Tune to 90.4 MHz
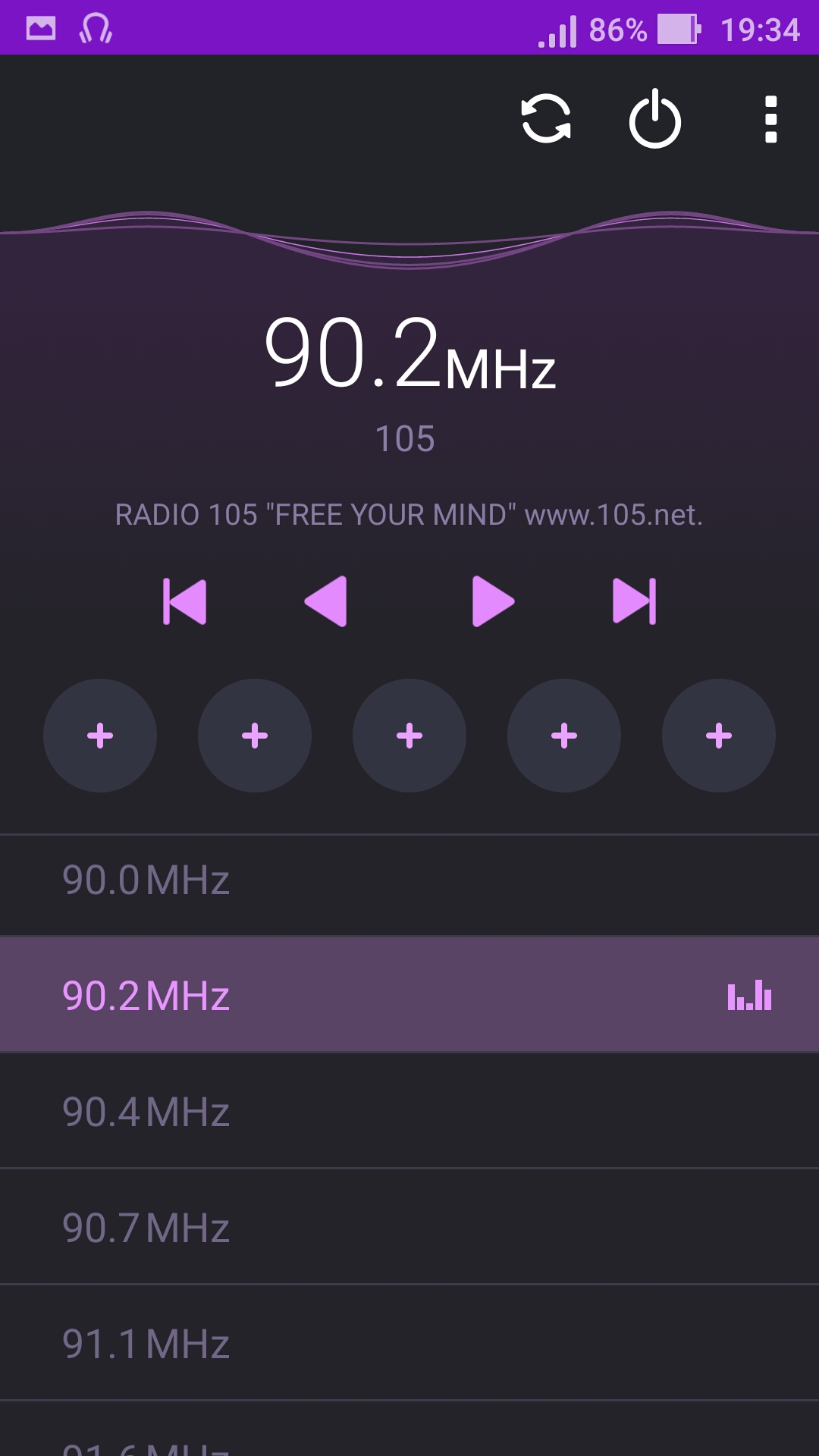The image size is (819, 1456). (x=409, y=1111)
